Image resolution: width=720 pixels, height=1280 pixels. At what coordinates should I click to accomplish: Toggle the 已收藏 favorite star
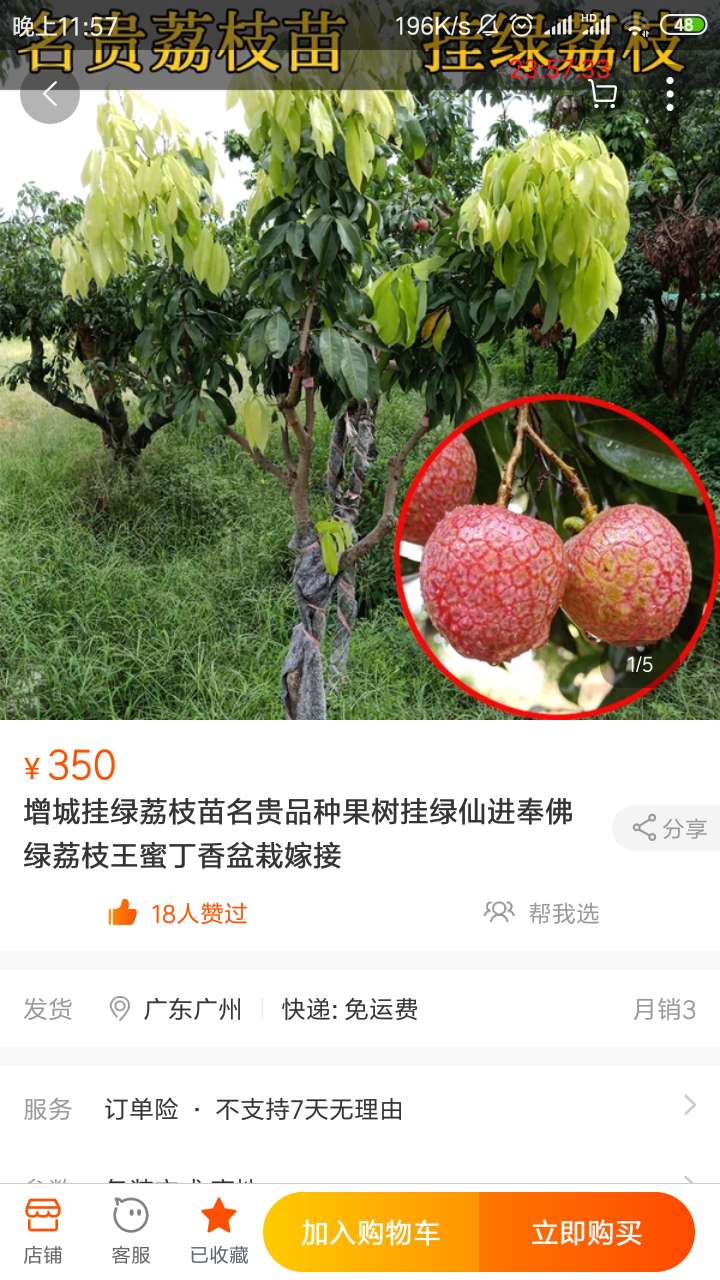(x=219, y=1232)
